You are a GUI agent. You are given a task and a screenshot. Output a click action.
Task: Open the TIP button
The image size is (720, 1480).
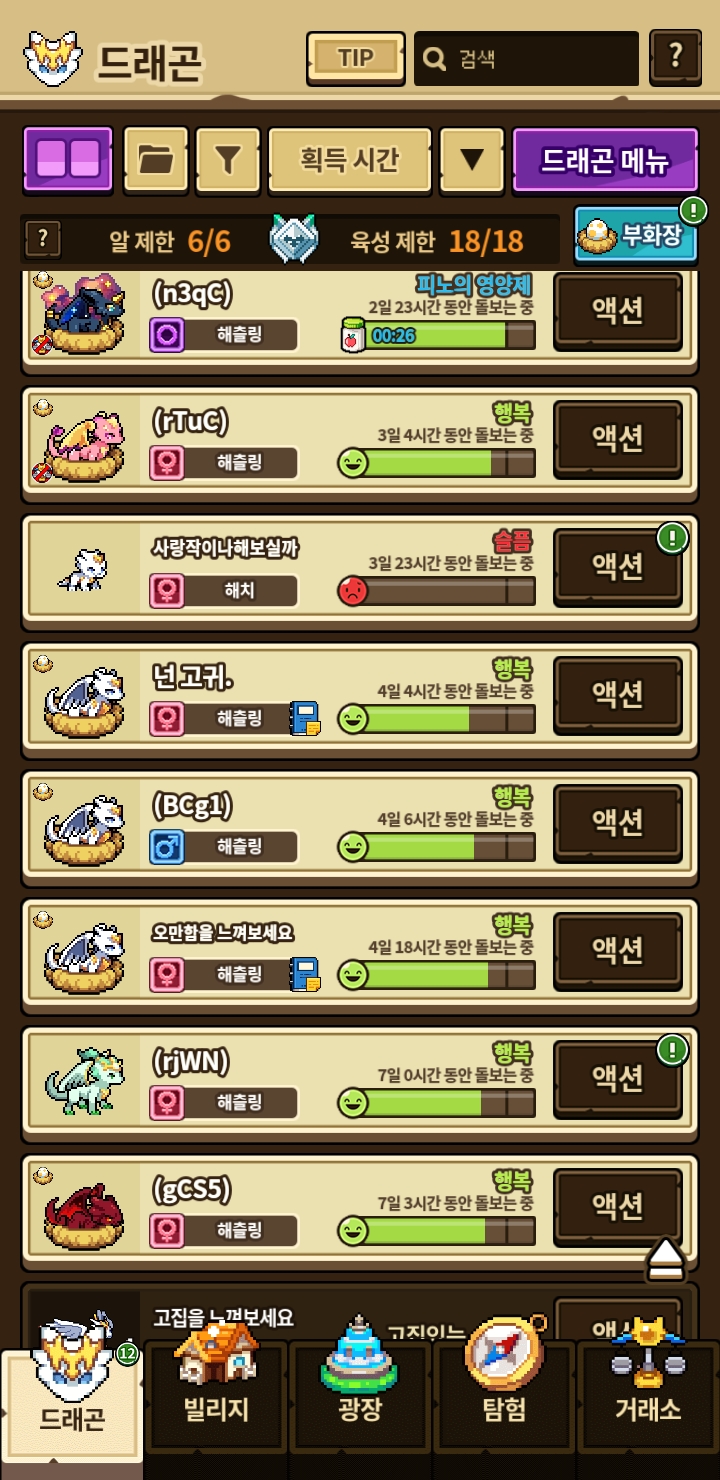[x=355, y=58]
